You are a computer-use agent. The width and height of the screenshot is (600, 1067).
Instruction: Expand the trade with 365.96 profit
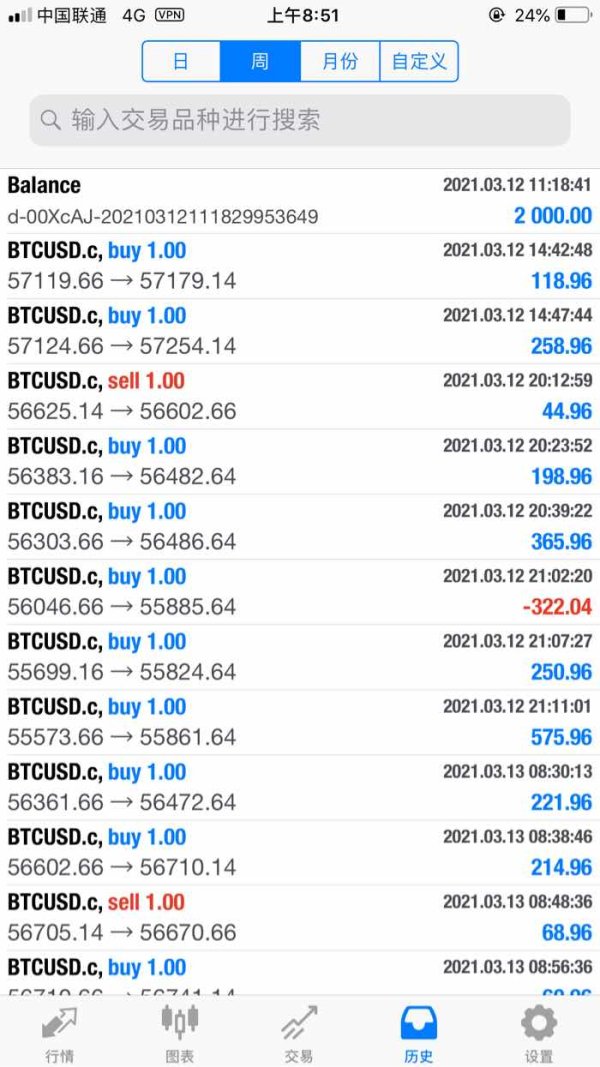tap(300, 526)
